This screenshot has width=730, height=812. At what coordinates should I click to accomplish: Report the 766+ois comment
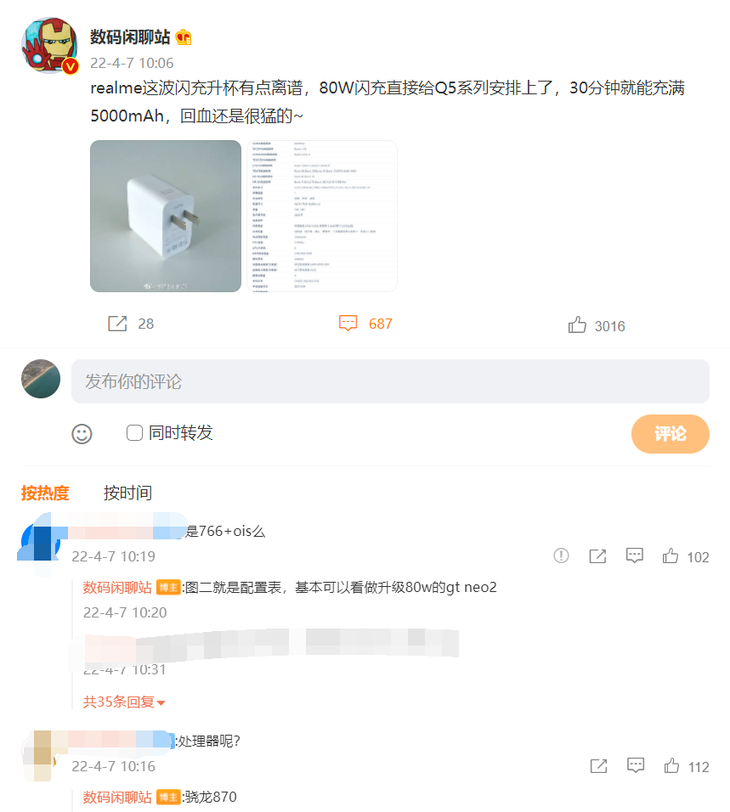tap(562, 556)
